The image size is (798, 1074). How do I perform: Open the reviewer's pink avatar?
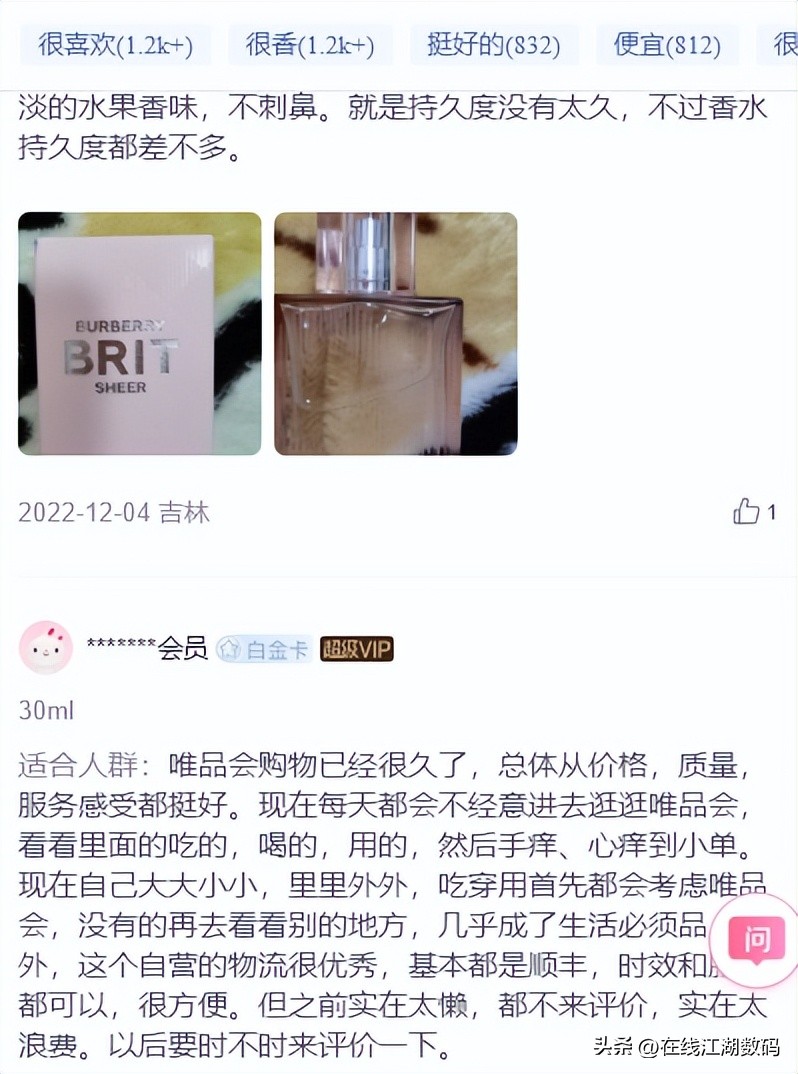coord(45,648)
